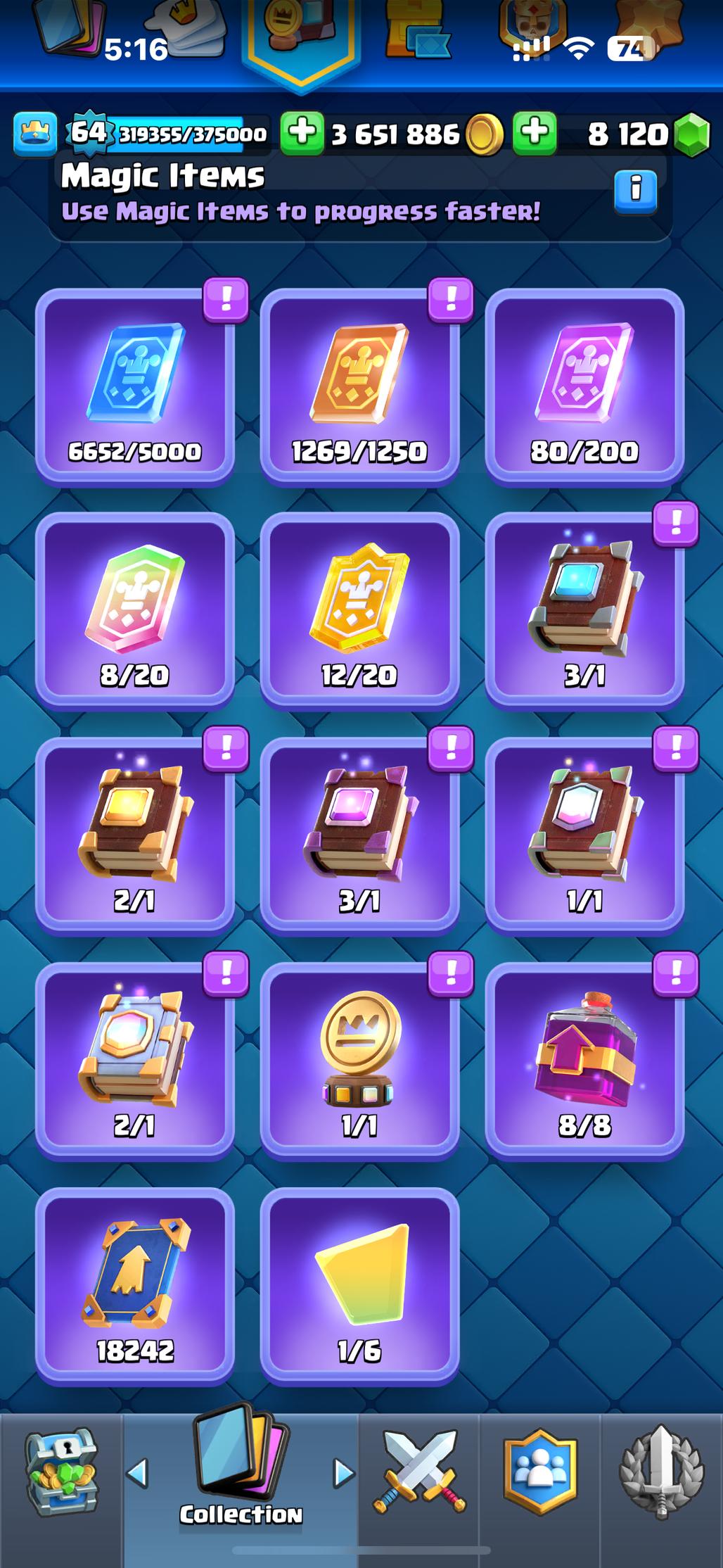Go to the Battle crossed swords tab

[x=419, y=1472]
